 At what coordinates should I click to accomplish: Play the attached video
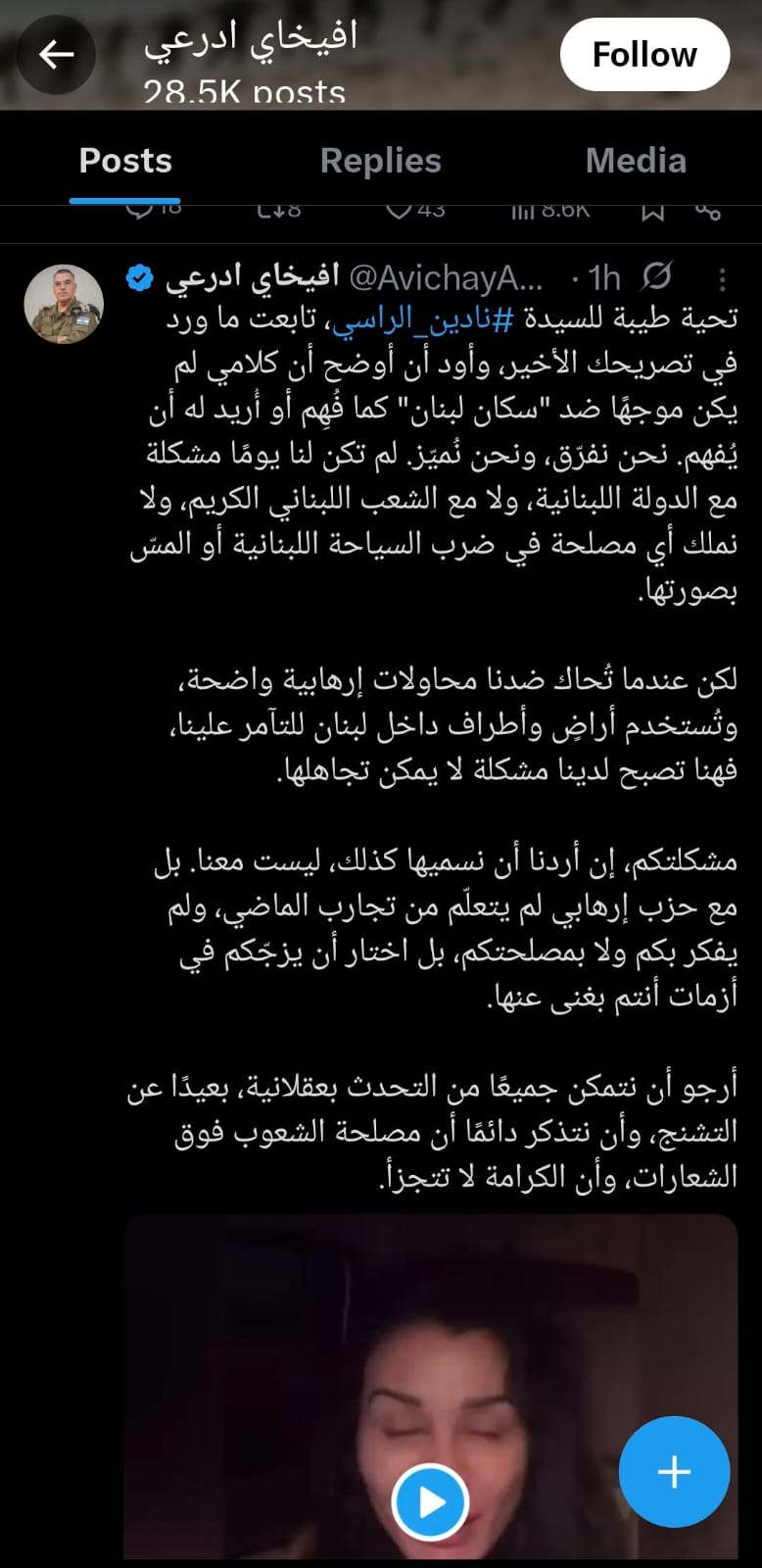pos(430,1501)
